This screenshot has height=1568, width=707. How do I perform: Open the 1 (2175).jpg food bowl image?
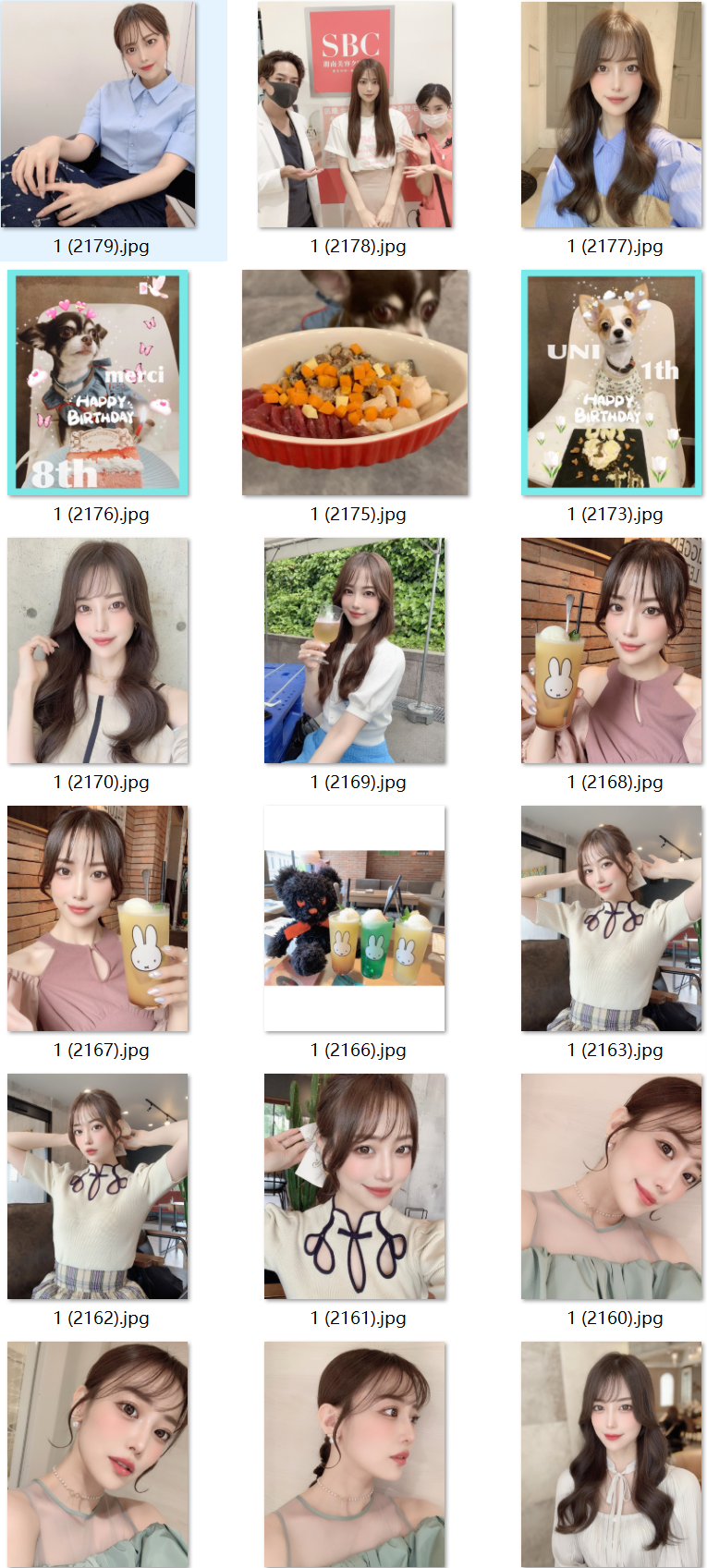pos(355,383)
